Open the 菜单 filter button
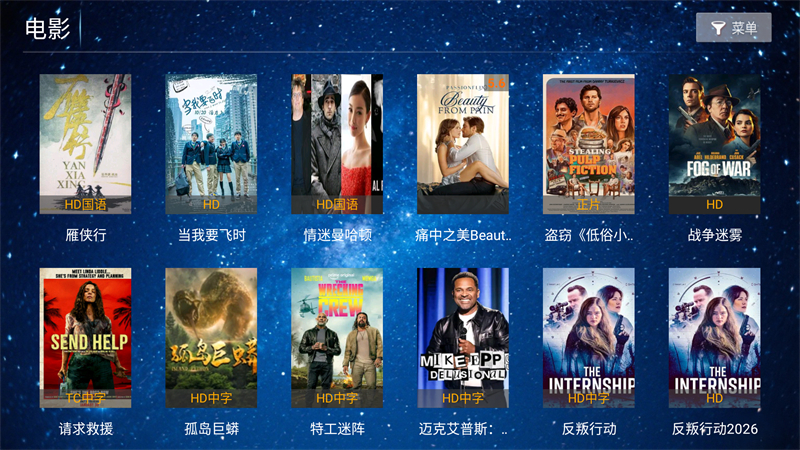 pos(733,28)
